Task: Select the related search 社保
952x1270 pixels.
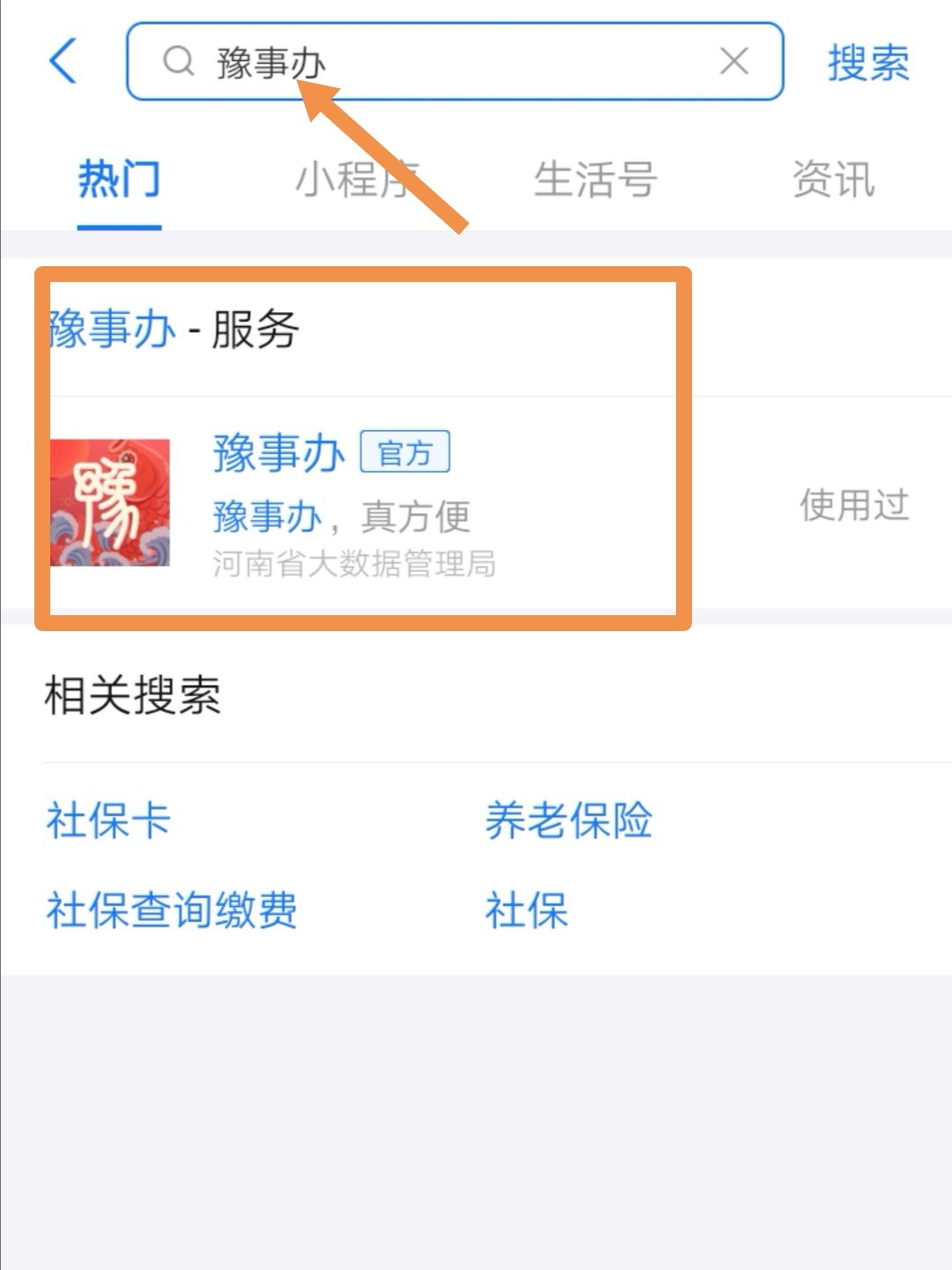Action: click(x=526, y=910)
